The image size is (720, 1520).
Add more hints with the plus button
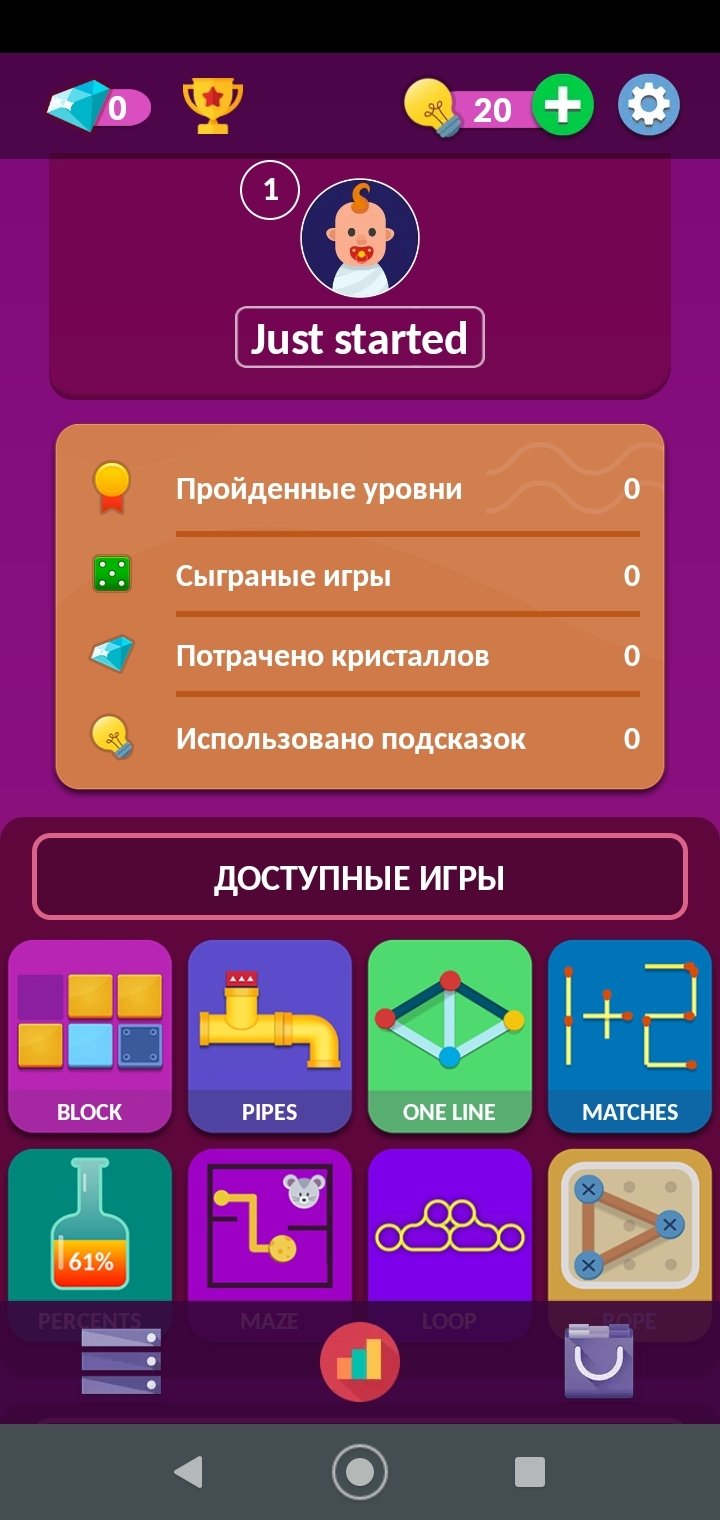point(562,105)
